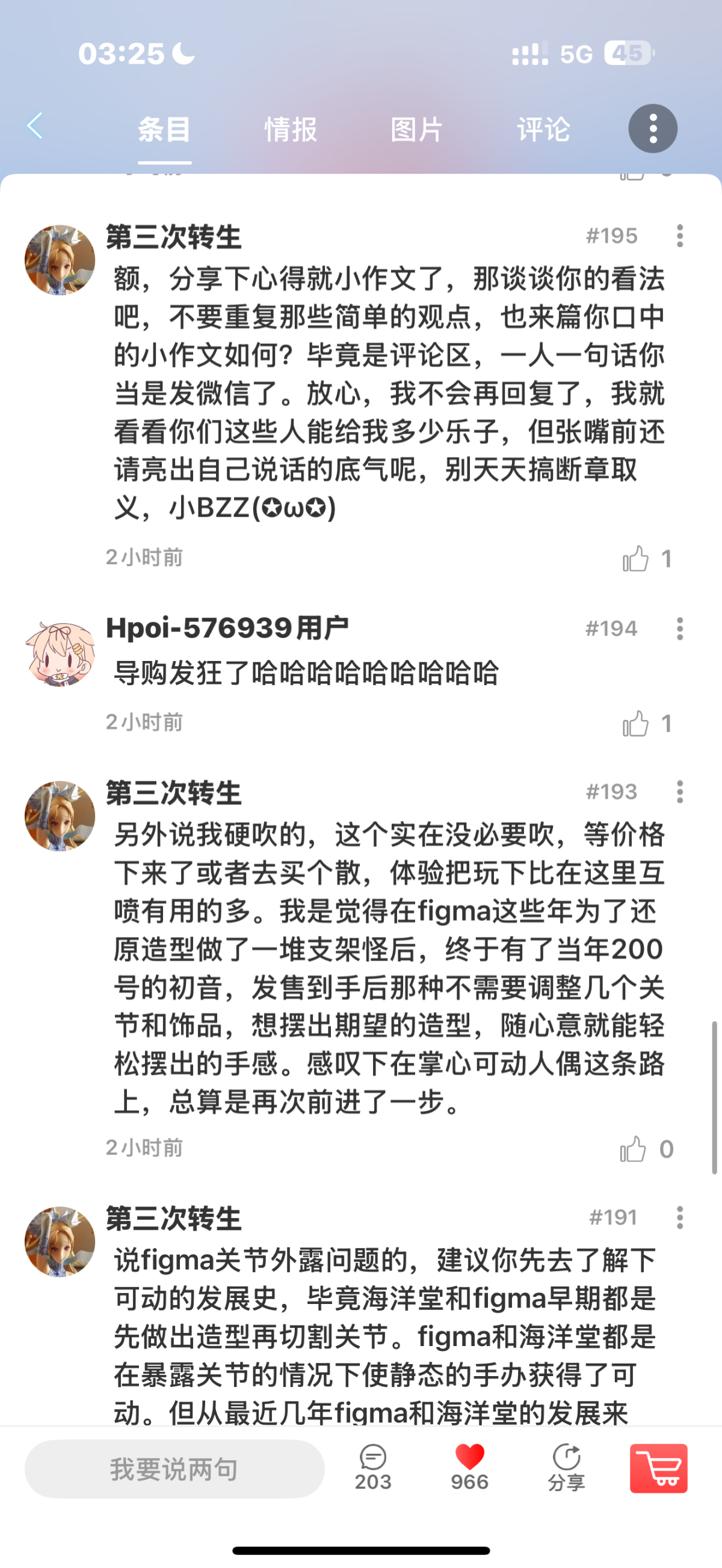This screenshot has height=1568, width=722.
Task: Open options for comment #194
Action: 679,628
